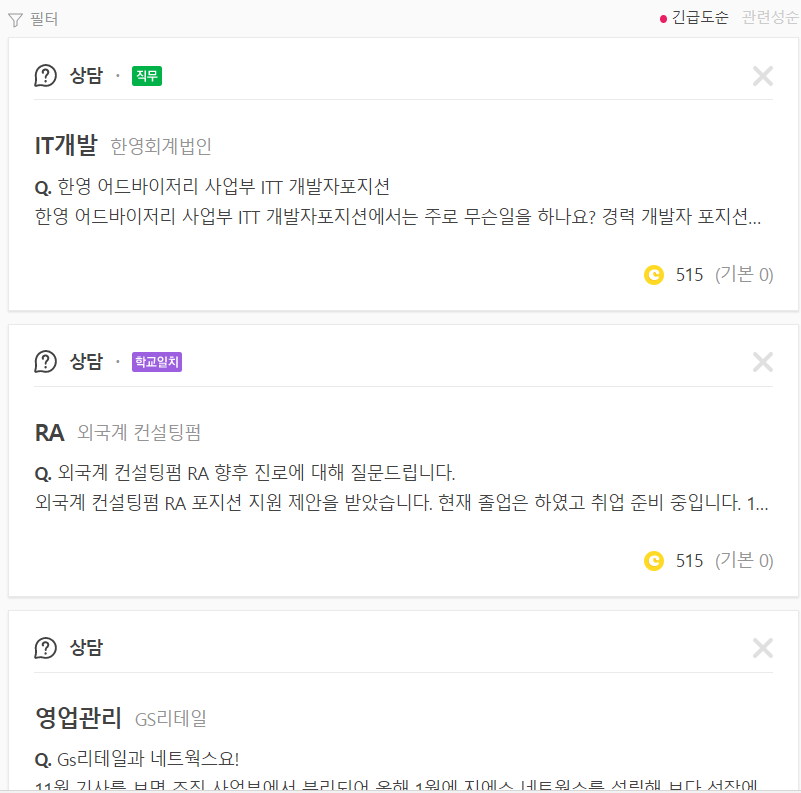
Task: Dismiss the 영업관리 GS리테일 card
Action: click(x=763, y=648)
